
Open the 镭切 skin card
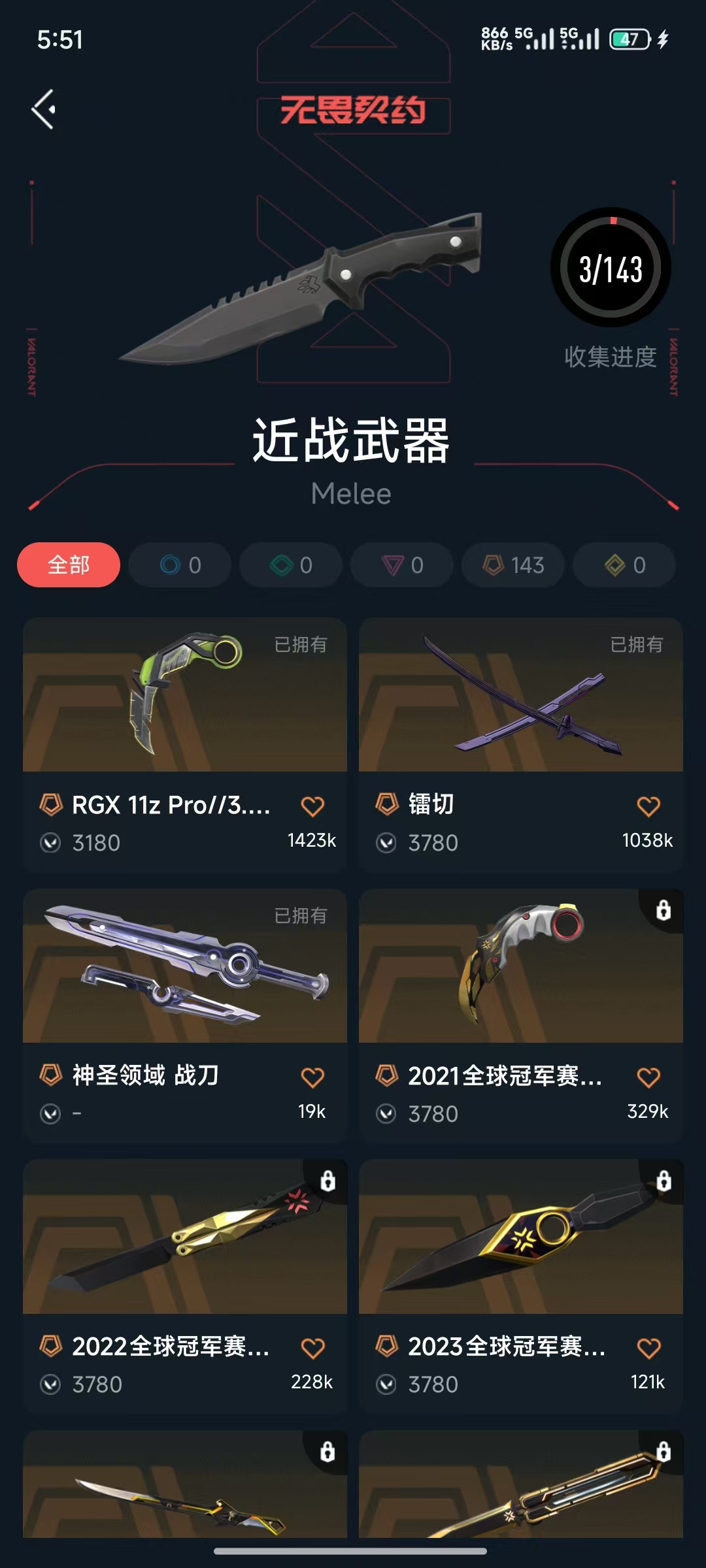click(521, 696)
